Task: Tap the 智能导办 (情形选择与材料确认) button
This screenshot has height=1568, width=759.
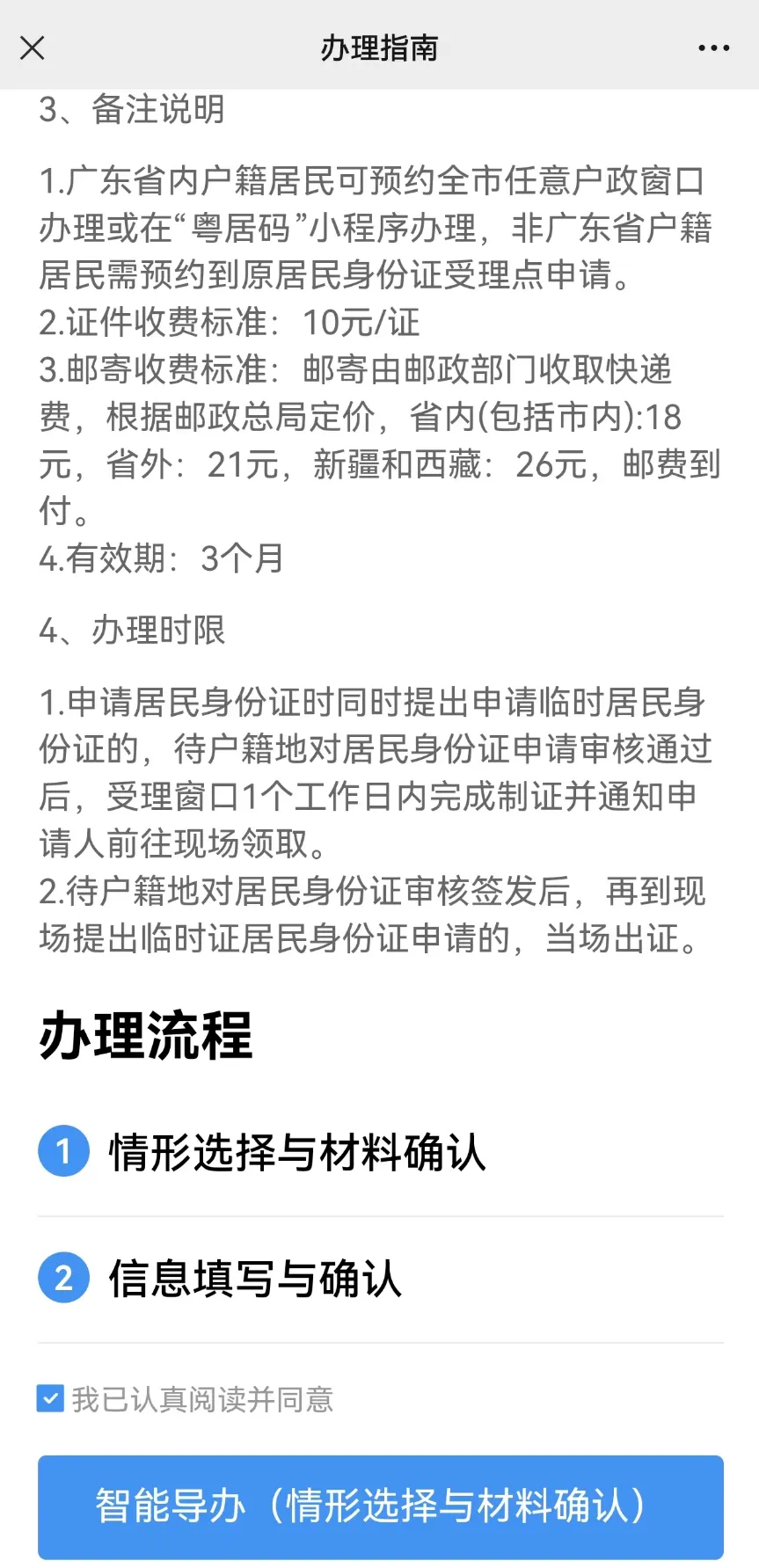Action: click(x=380, y=1506)
